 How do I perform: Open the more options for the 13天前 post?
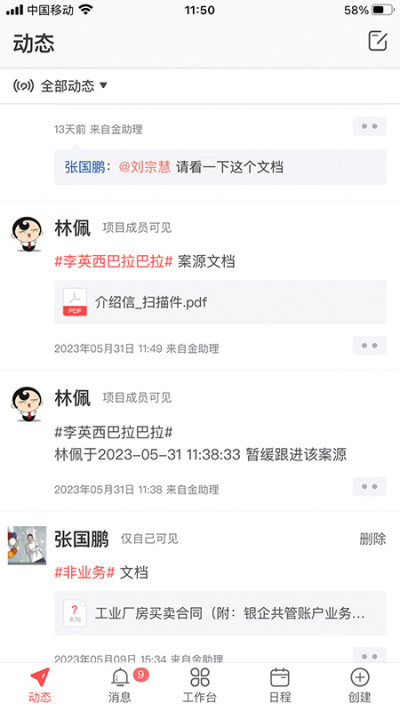click(x=369, y=127)
